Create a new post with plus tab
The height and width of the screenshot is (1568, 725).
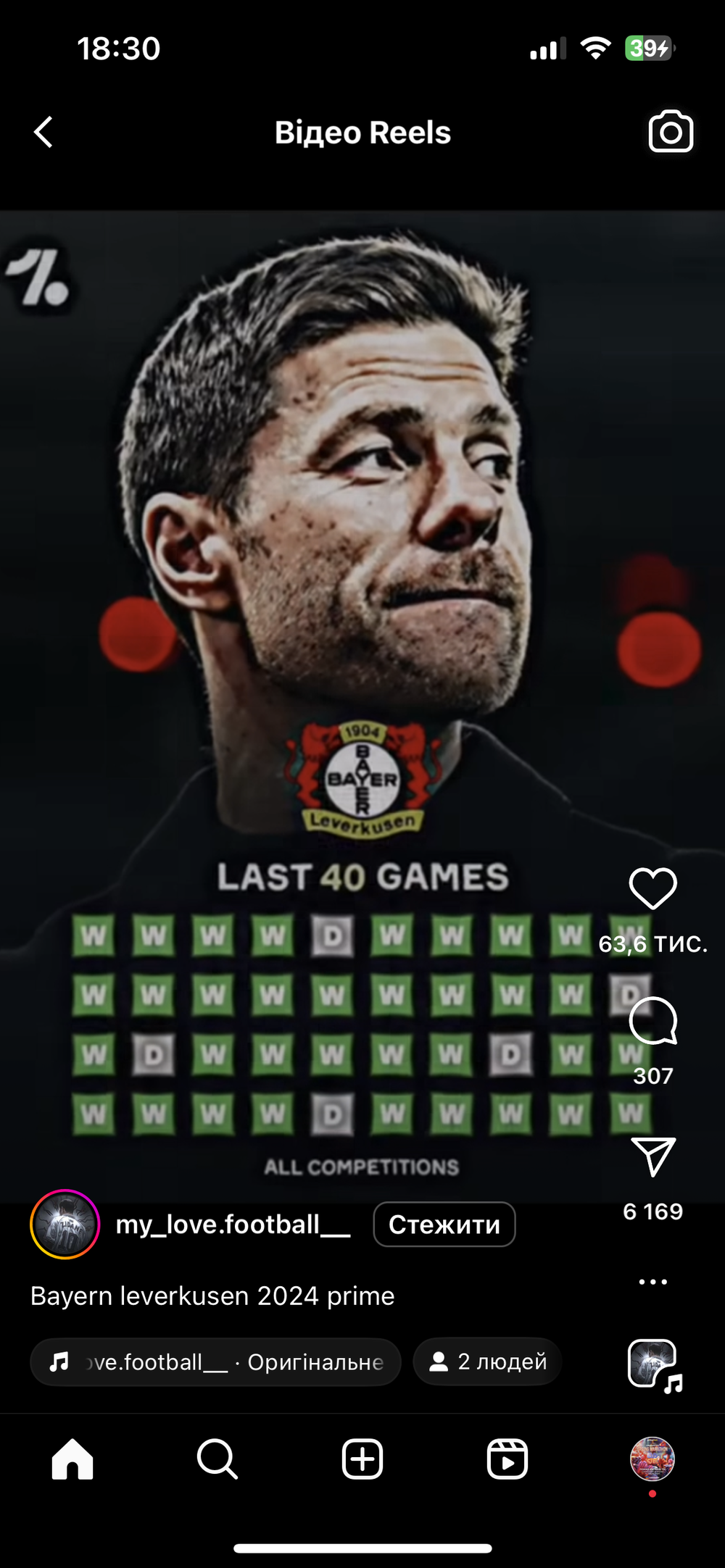362,1459
